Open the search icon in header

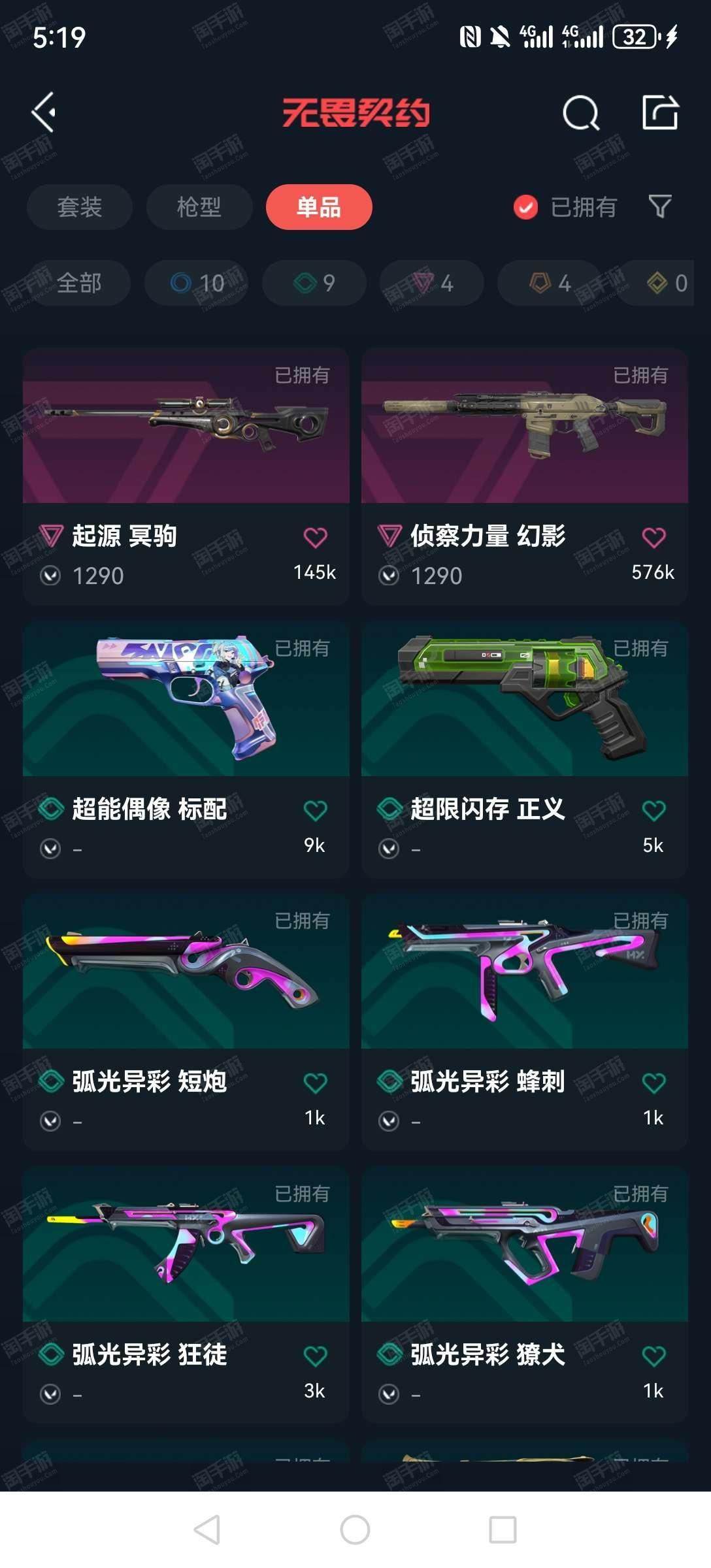[x=580, y=113]
